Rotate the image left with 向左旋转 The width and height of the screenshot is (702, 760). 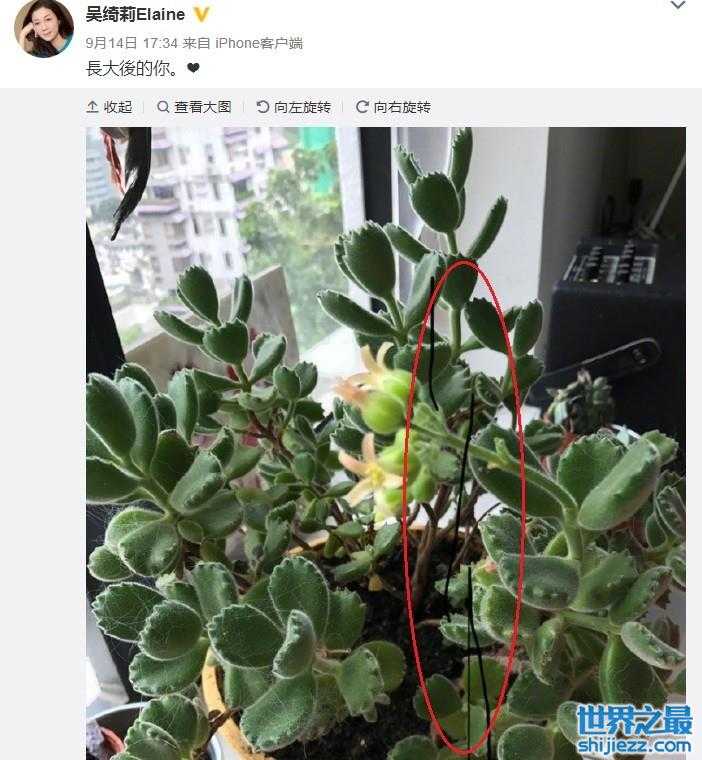click(294, 107)
